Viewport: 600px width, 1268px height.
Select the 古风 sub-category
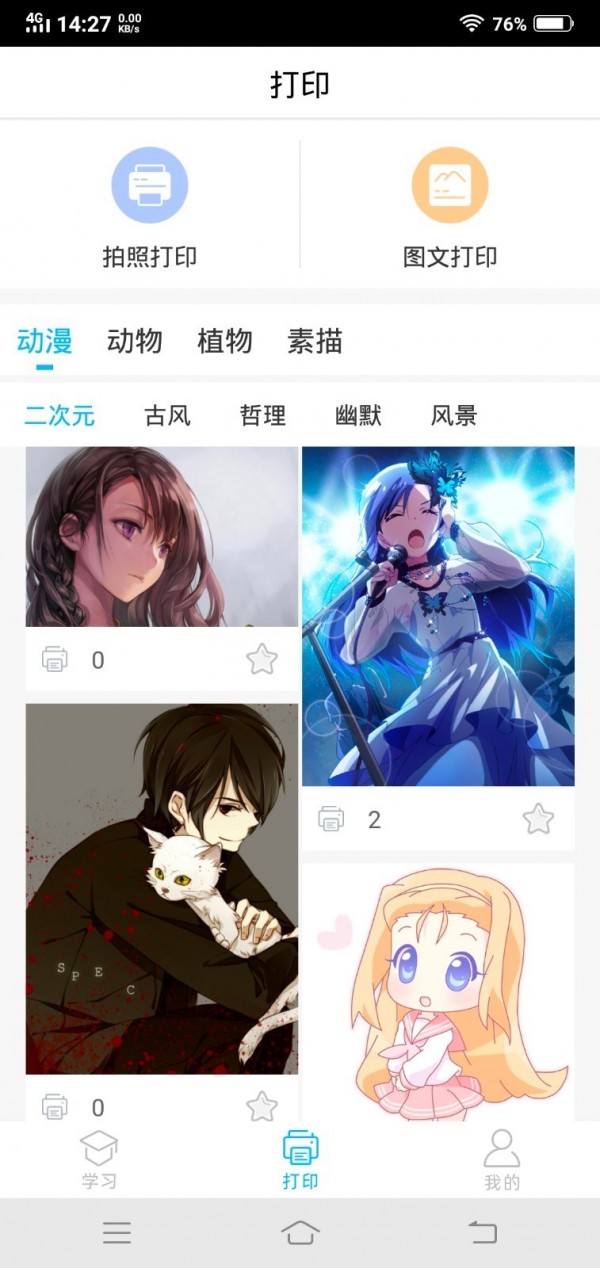pyautogui.click(x=167, y=416)
